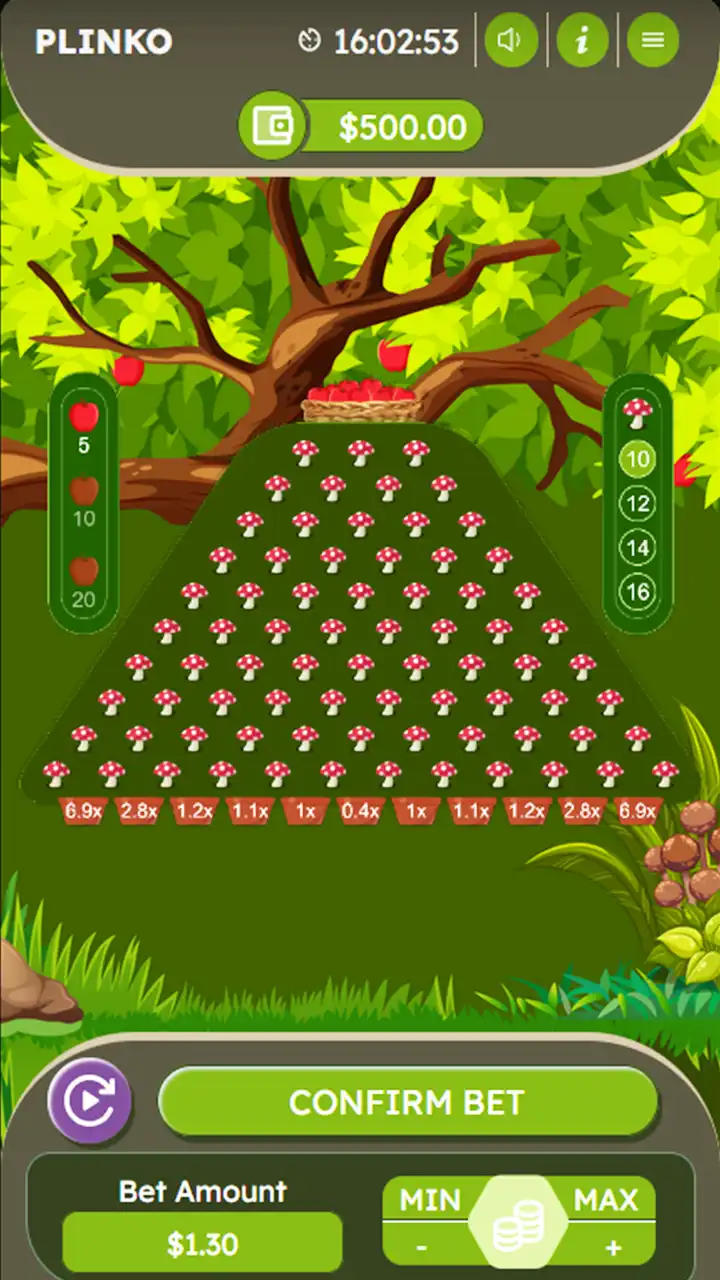Edit the $1.30 bet amount field
The height and width of the screenshot is (1280, 720).
click(x=202, y=1244)
